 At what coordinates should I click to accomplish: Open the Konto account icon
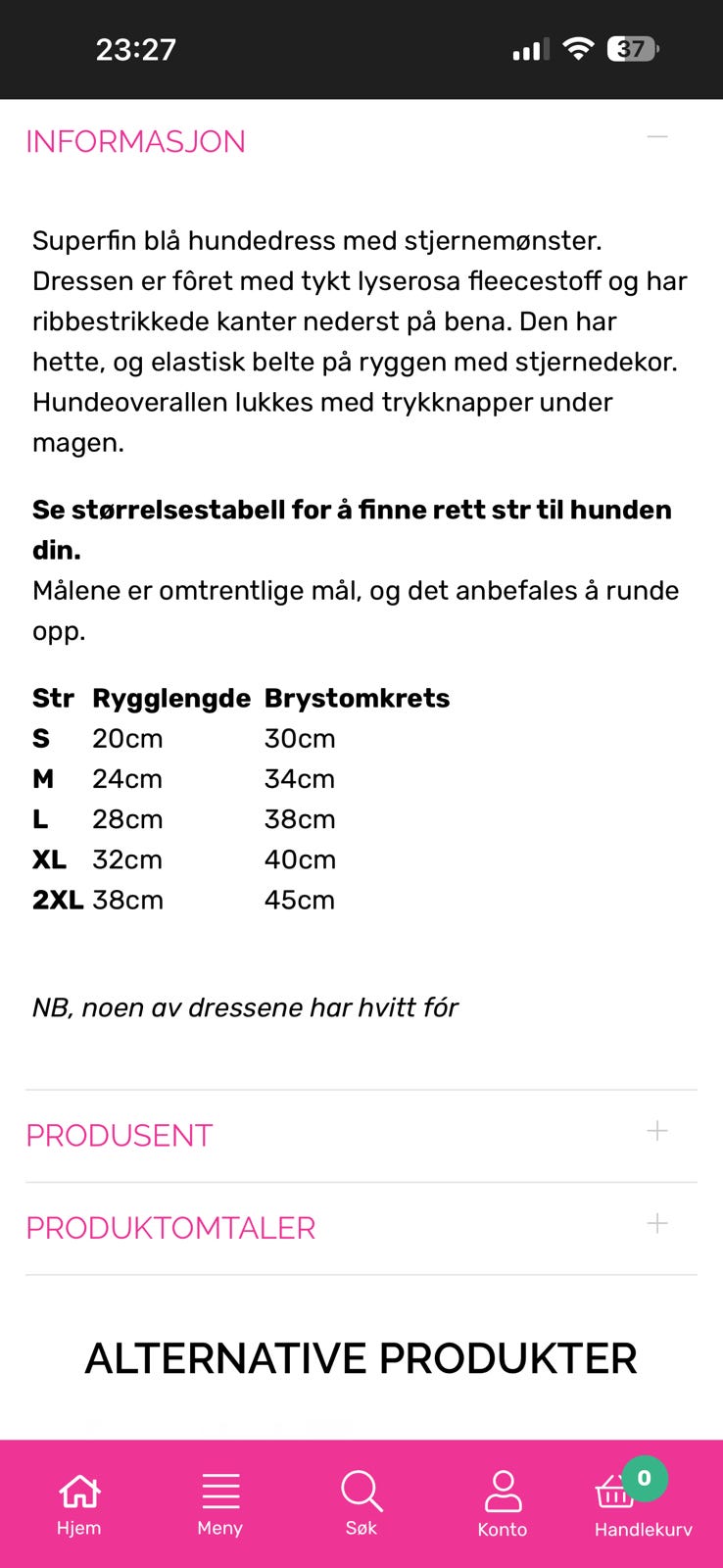click(x=503, y=1490)
